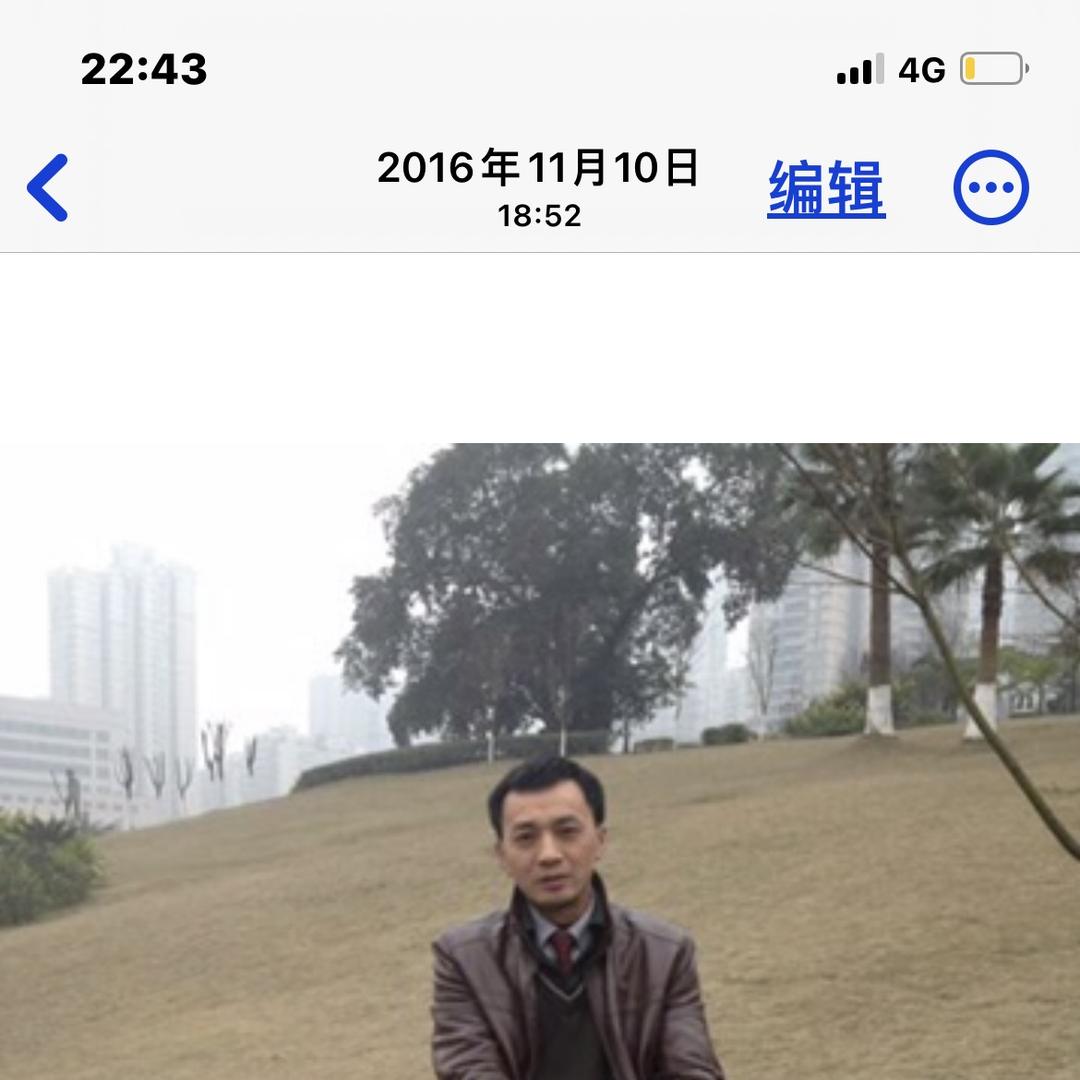Tap 编辑 to edit the photo
Image resolution: width=1080 pixels, height=1080 pixels.
click(x=826, y=189)
